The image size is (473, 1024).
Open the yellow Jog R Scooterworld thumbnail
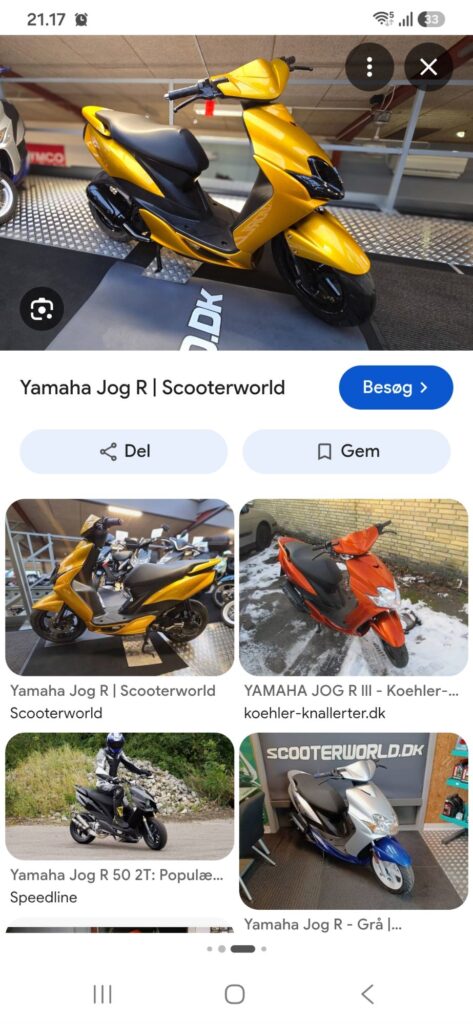pyautogui.click(x=120, y=588)
